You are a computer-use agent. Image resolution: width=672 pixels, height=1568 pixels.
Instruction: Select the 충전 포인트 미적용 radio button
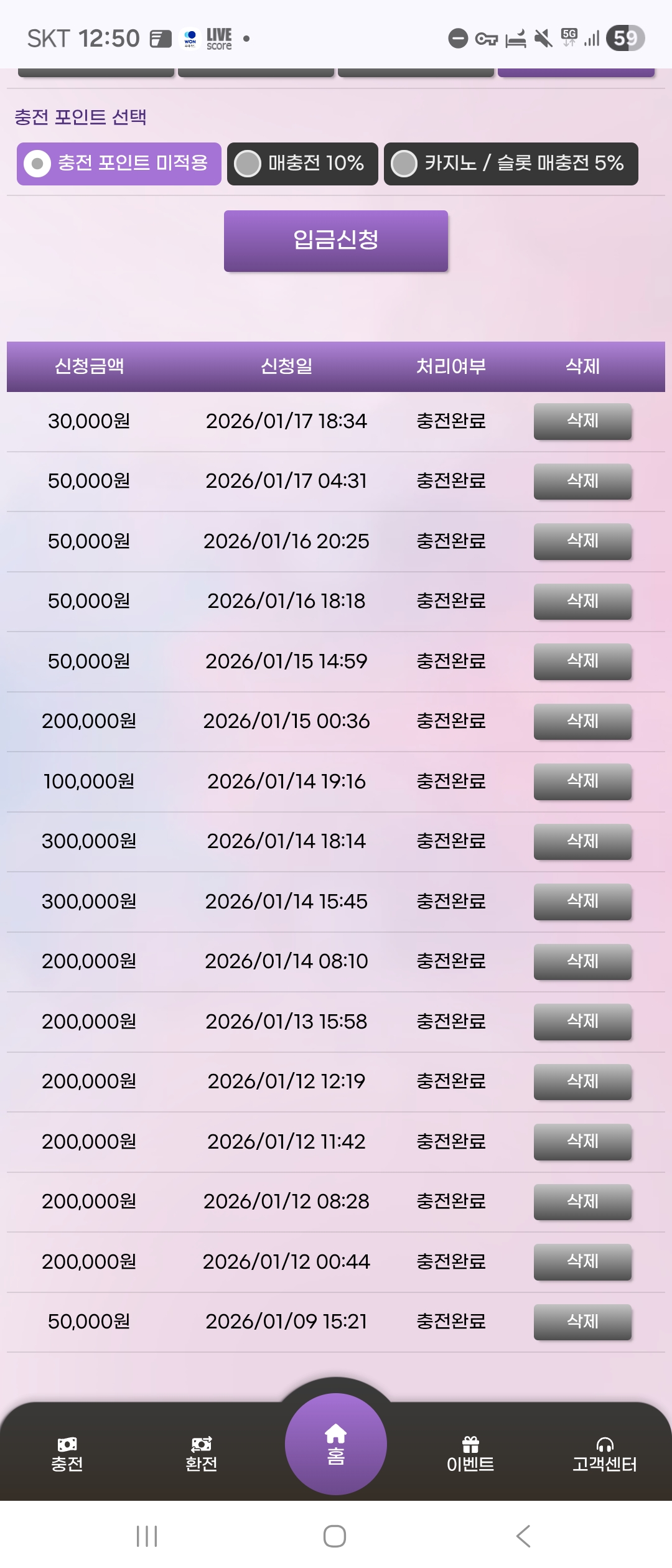(37, 164)
